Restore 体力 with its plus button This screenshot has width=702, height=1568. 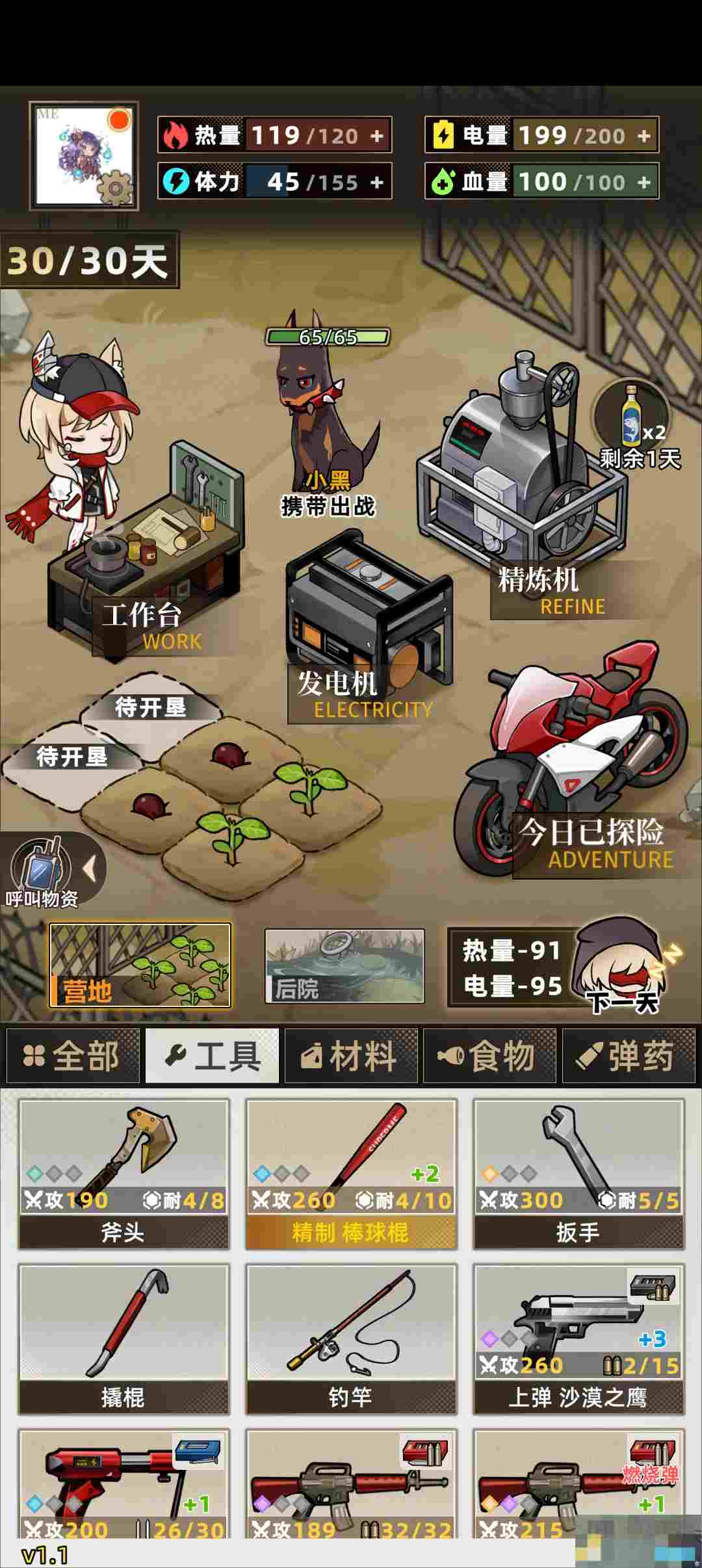(x=376, y=182)
